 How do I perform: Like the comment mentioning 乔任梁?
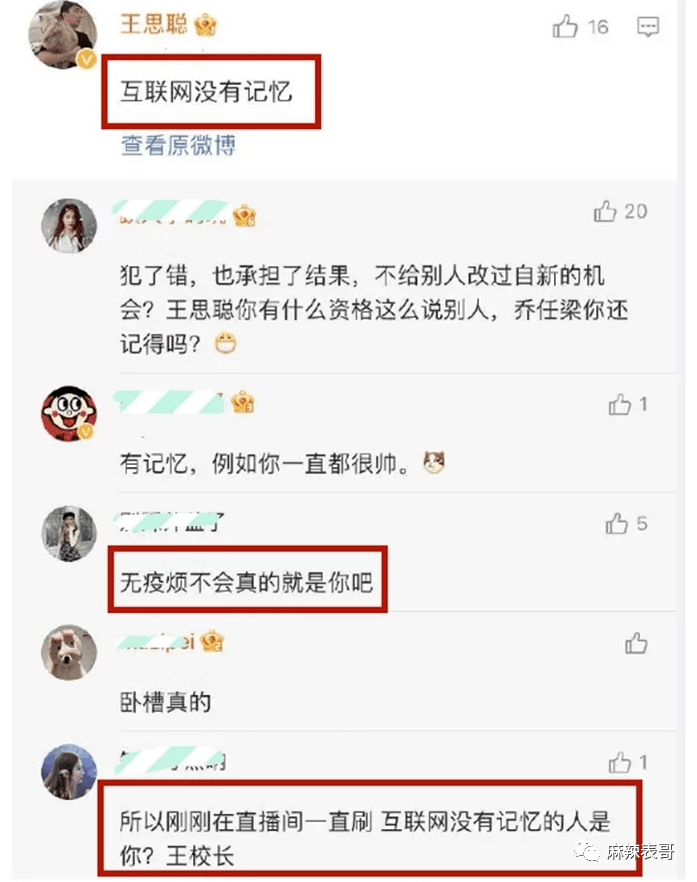point(605,212)
